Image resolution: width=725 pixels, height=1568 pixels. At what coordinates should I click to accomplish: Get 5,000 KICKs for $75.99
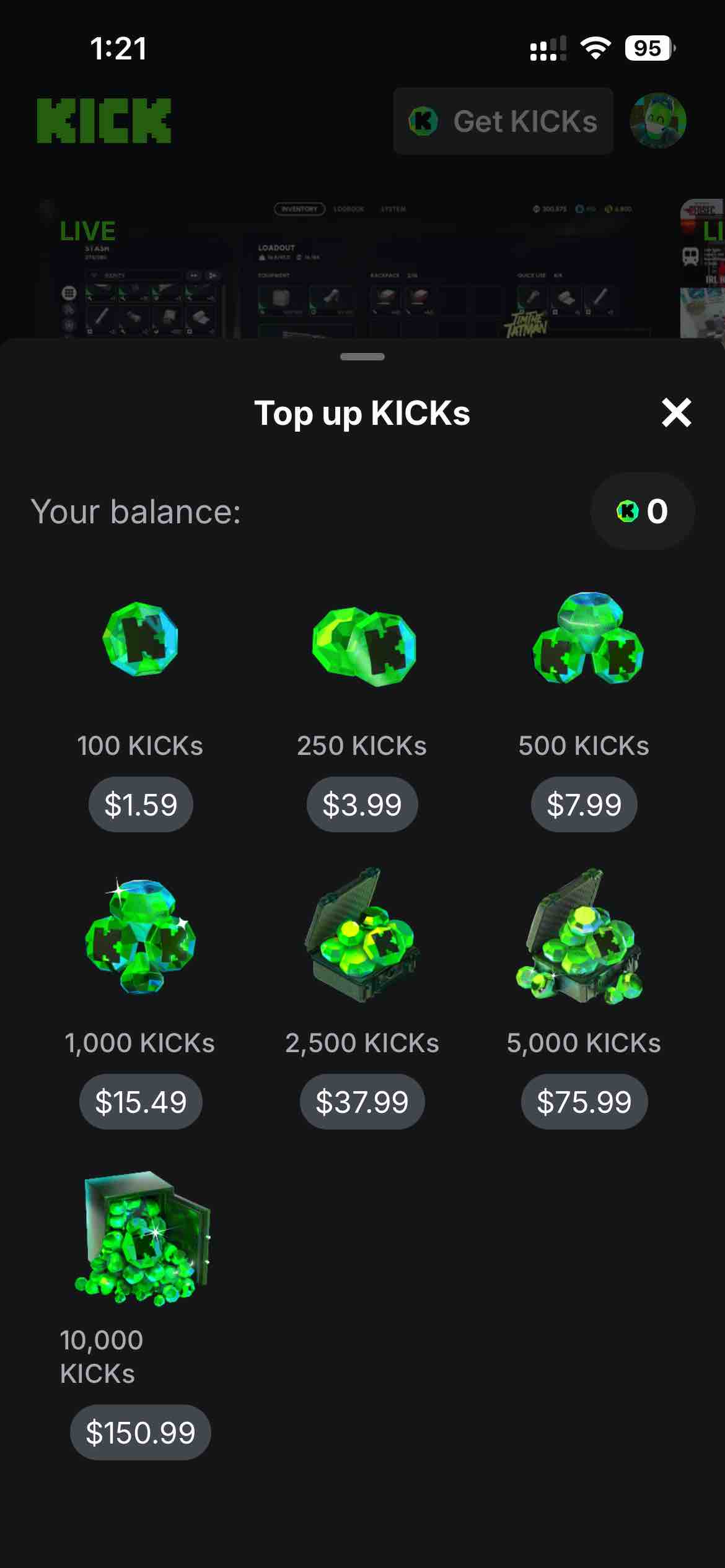coord(584,1102)
